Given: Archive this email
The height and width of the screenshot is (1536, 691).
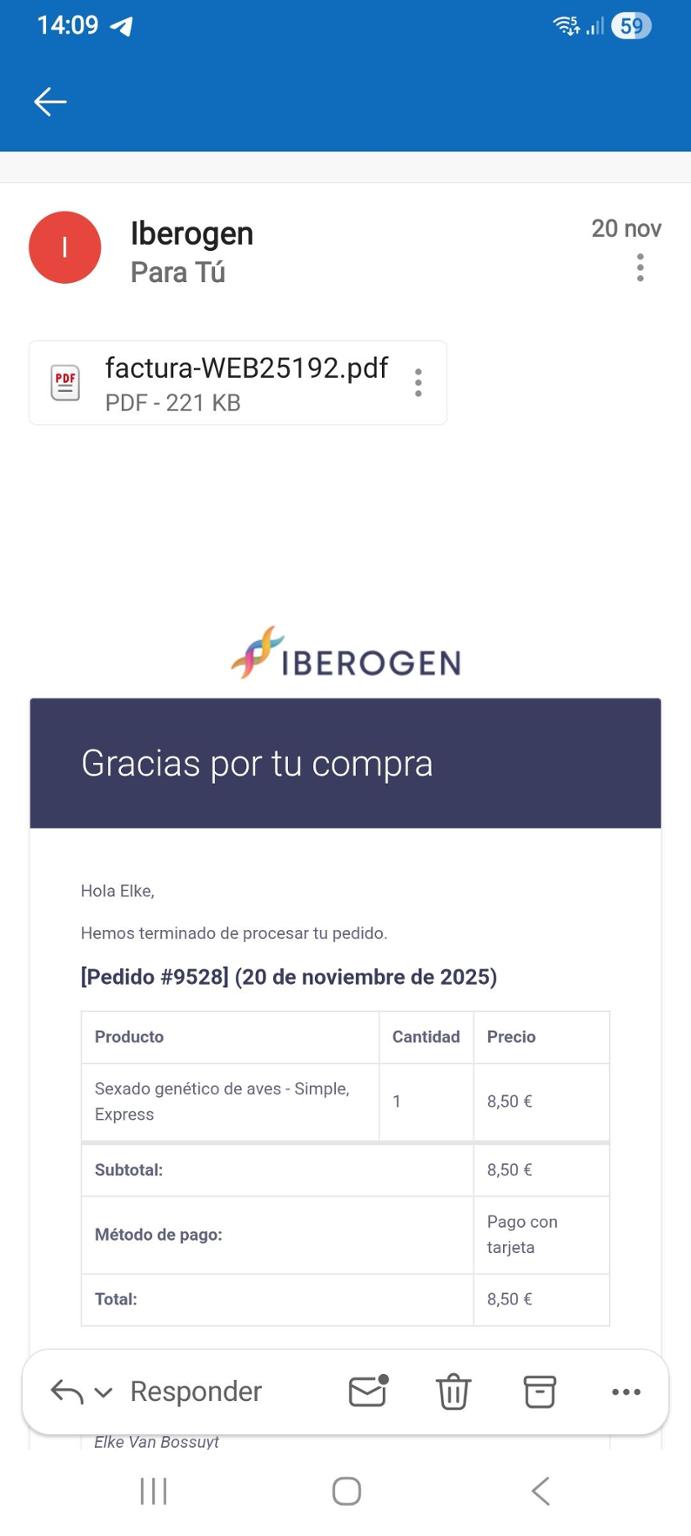Looking at the screenshot, I should (x=539, y=1391).
